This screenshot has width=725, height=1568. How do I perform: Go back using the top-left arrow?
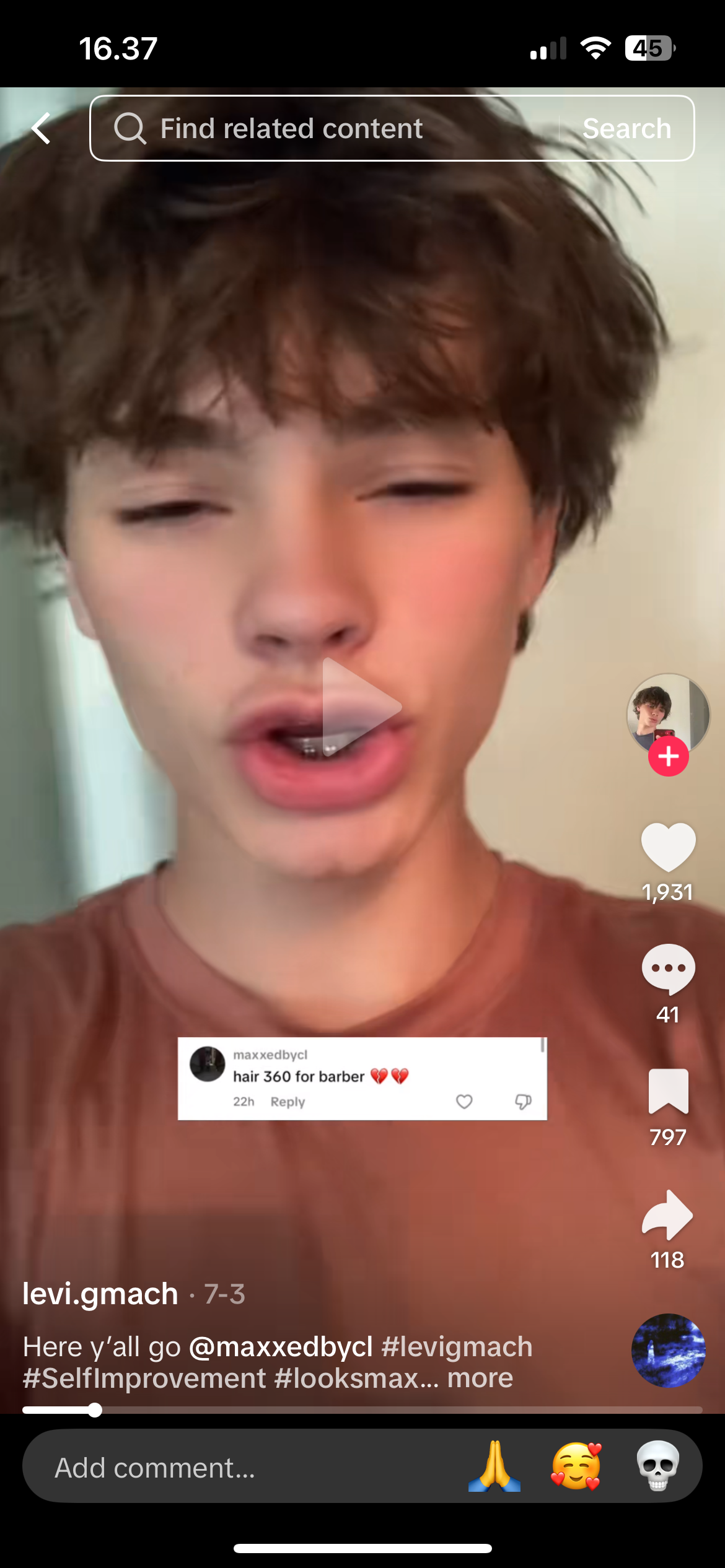[41, 128]
